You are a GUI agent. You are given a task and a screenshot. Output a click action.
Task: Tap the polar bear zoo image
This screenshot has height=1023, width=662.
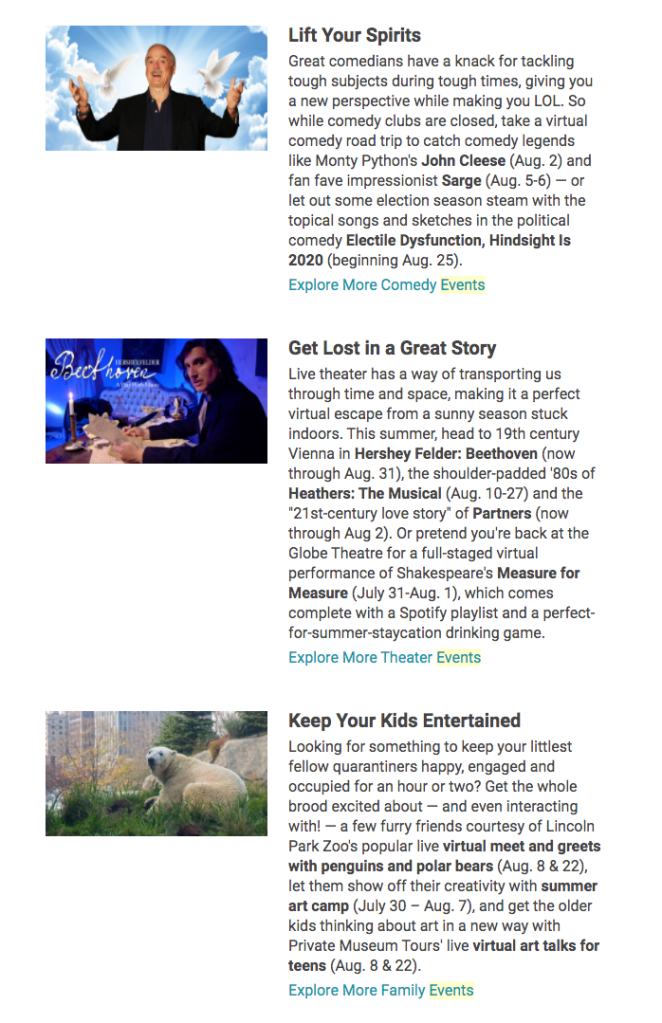156,773
